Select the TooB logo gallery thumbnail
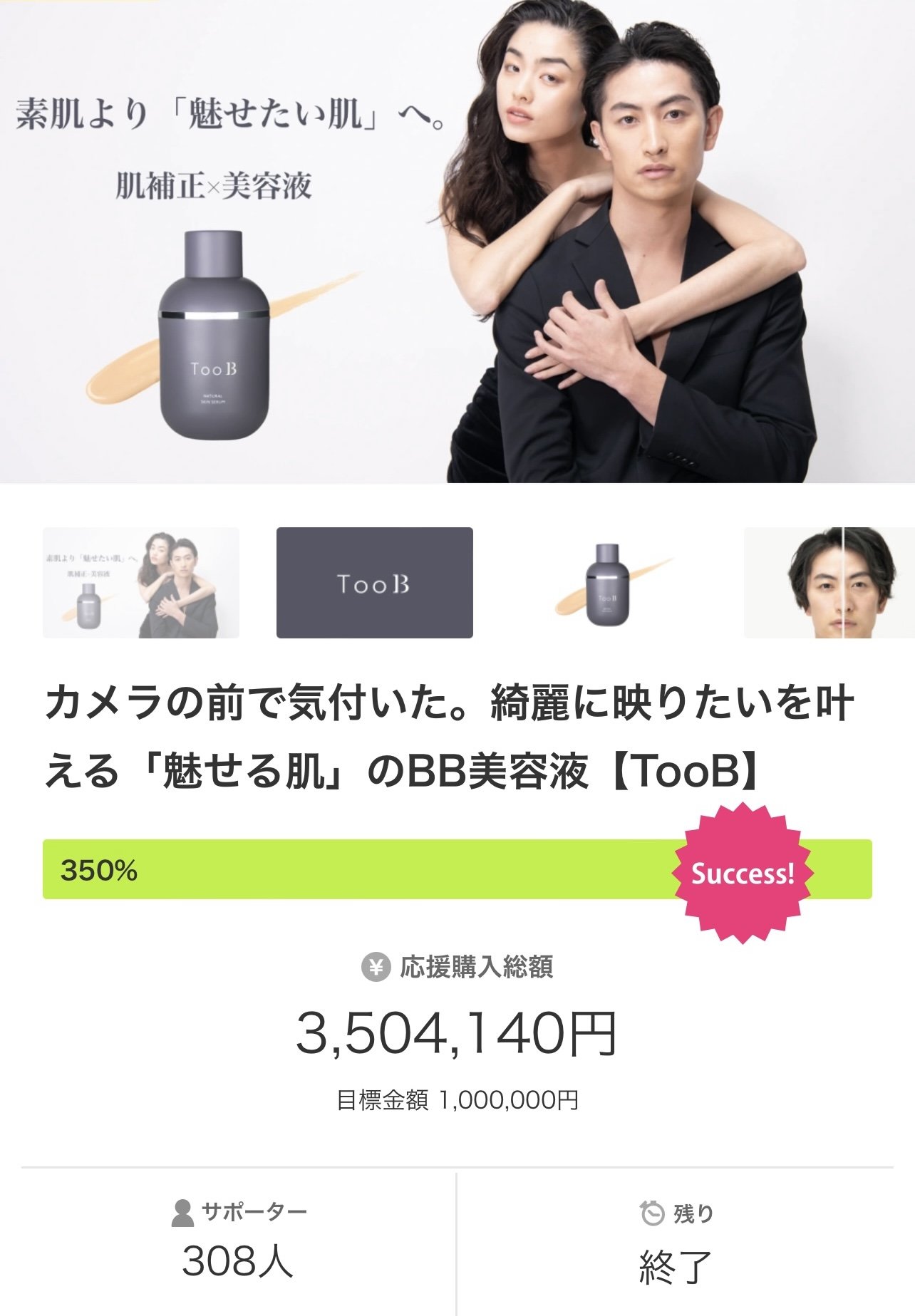 tap(374, 582)
